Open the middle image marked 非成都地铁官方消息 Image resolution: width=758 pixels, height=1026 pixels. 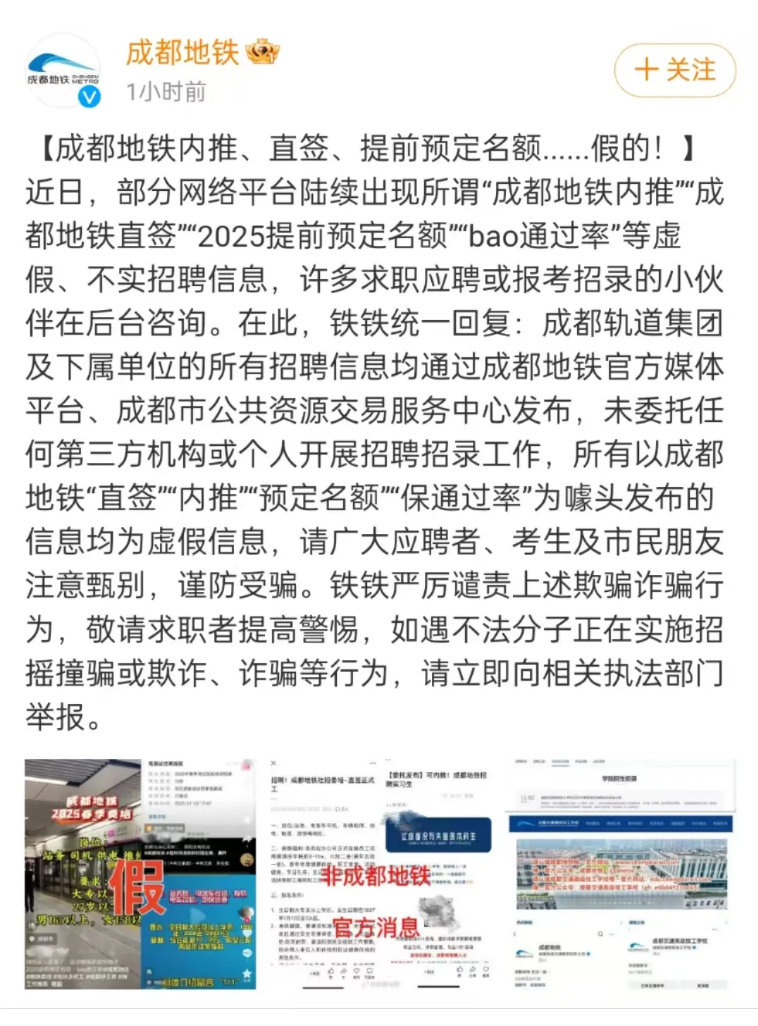click(x=380, y=873)
